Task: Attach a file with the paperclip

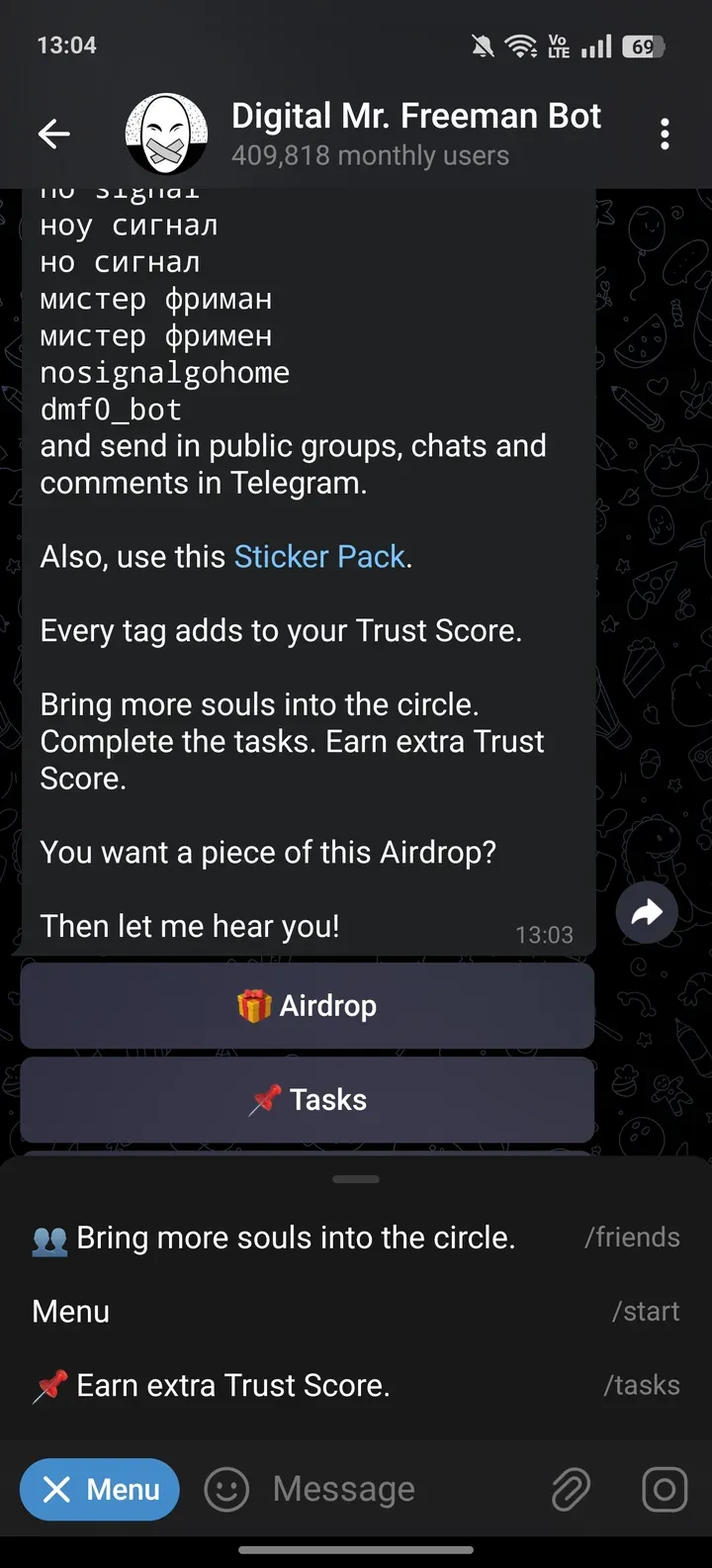Action: coord(571,1489)
